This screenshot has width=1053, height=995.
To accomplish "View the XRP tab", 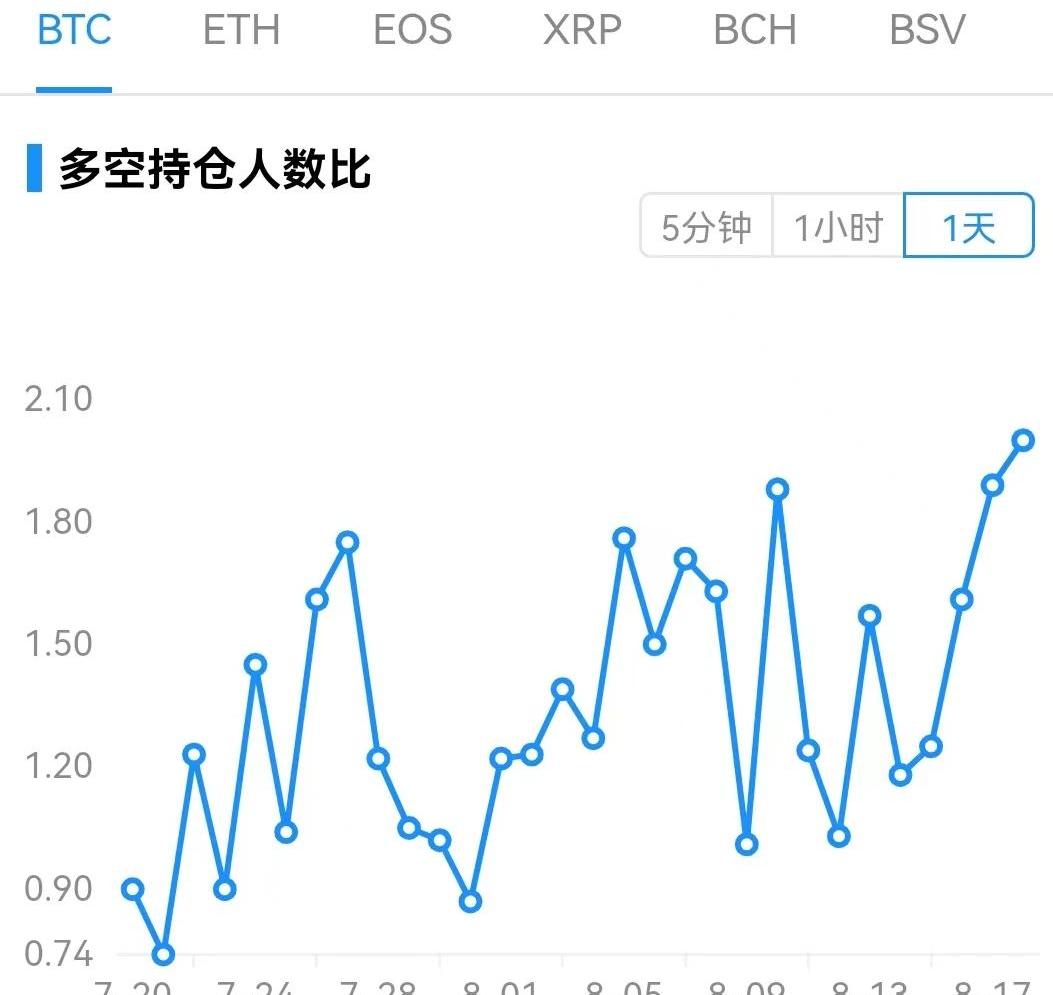I will point(582,31).
